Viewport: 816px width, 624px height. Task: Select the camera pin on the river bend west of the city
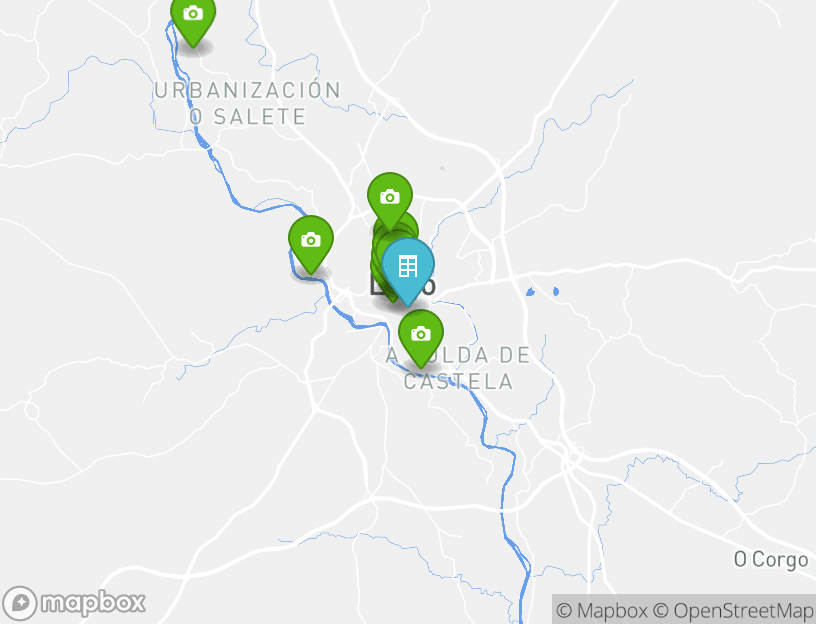[311, 241]
